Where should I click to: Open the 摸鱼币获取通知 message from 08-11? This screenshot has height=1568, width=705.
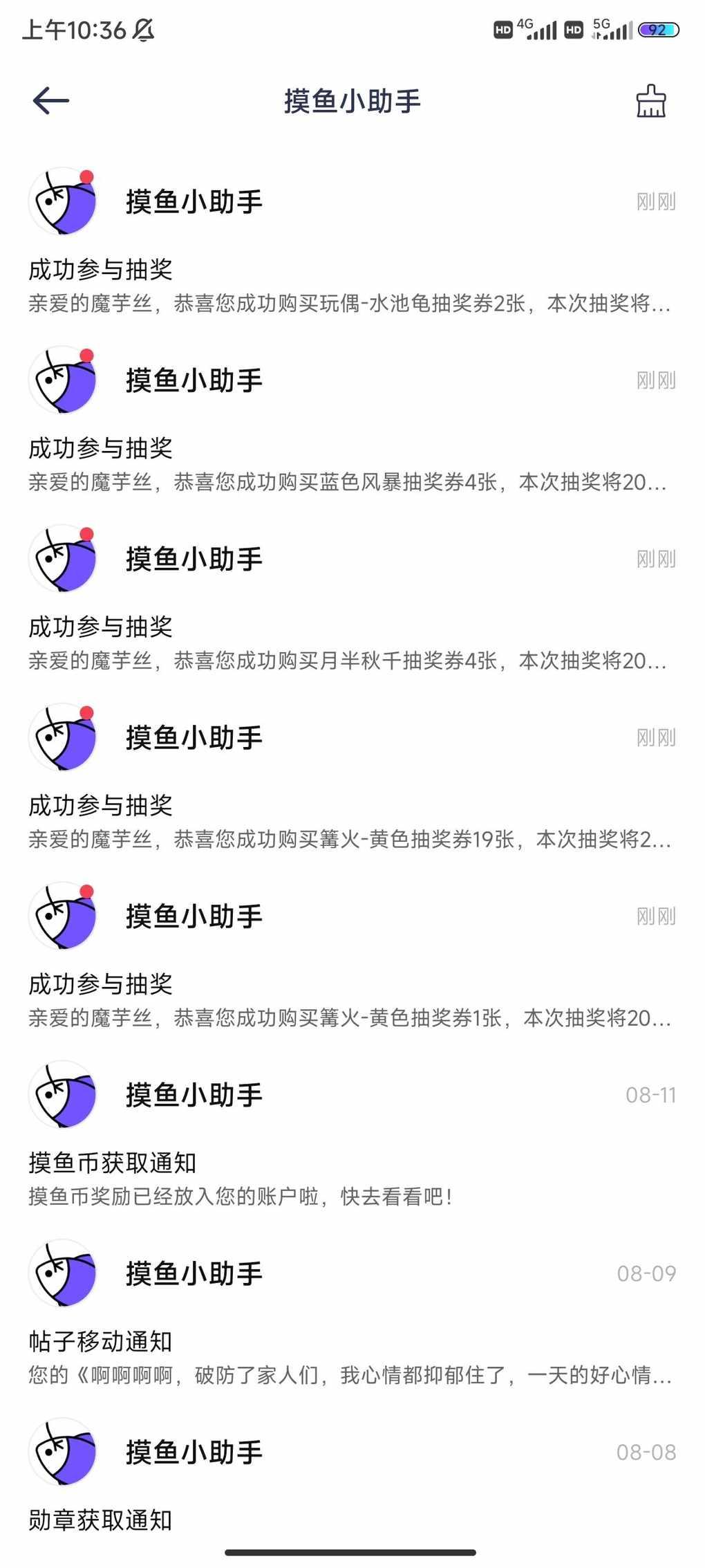coord(352,1135)
